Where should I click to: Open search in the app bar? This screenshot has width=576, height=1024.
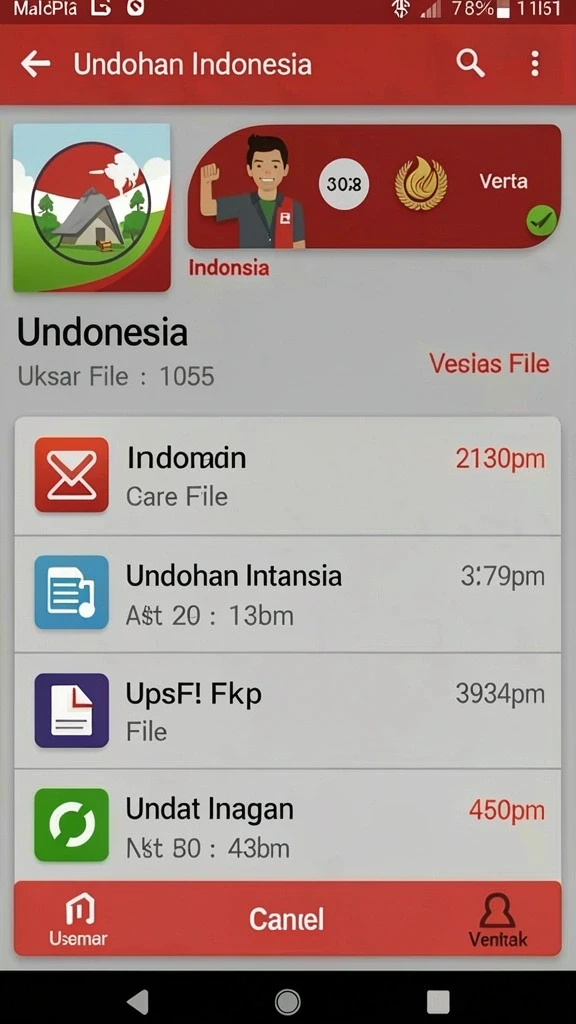470,63
